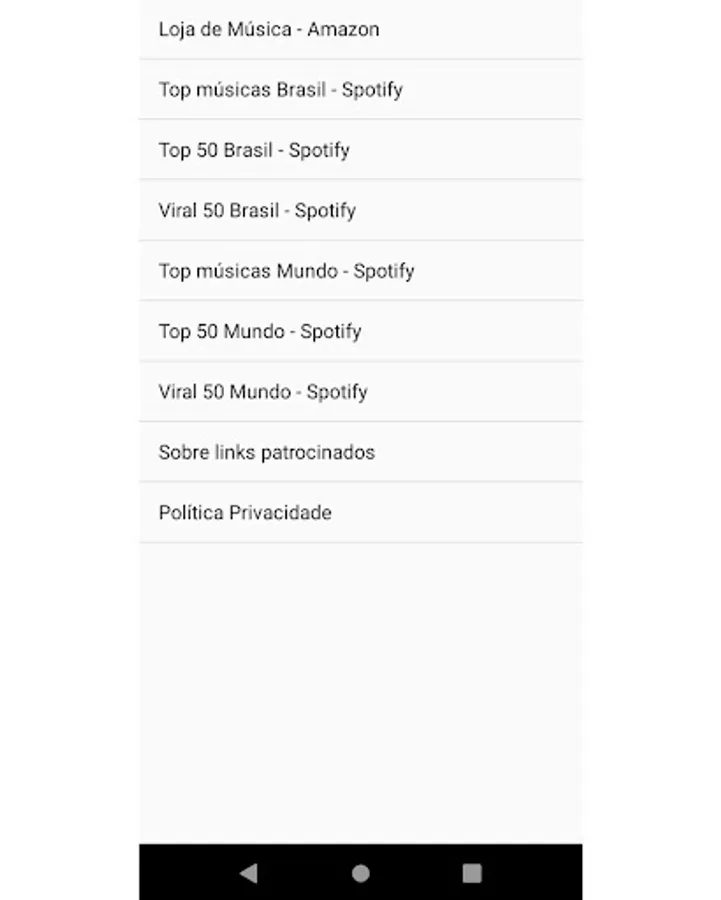Go back with the system back button

click(249, 873)
